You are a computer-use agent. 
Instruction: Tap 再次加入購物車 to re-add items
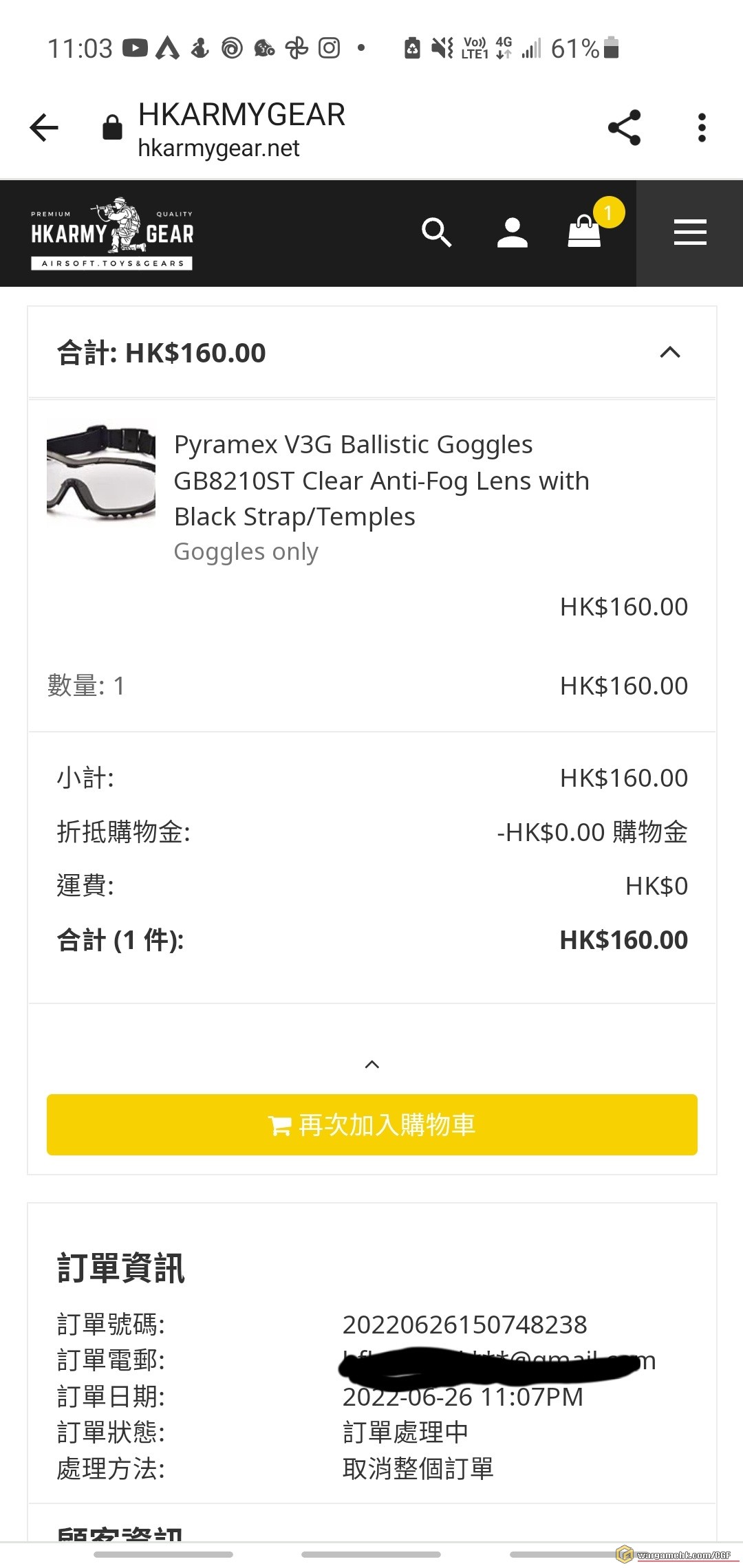tap(371, 1125)
